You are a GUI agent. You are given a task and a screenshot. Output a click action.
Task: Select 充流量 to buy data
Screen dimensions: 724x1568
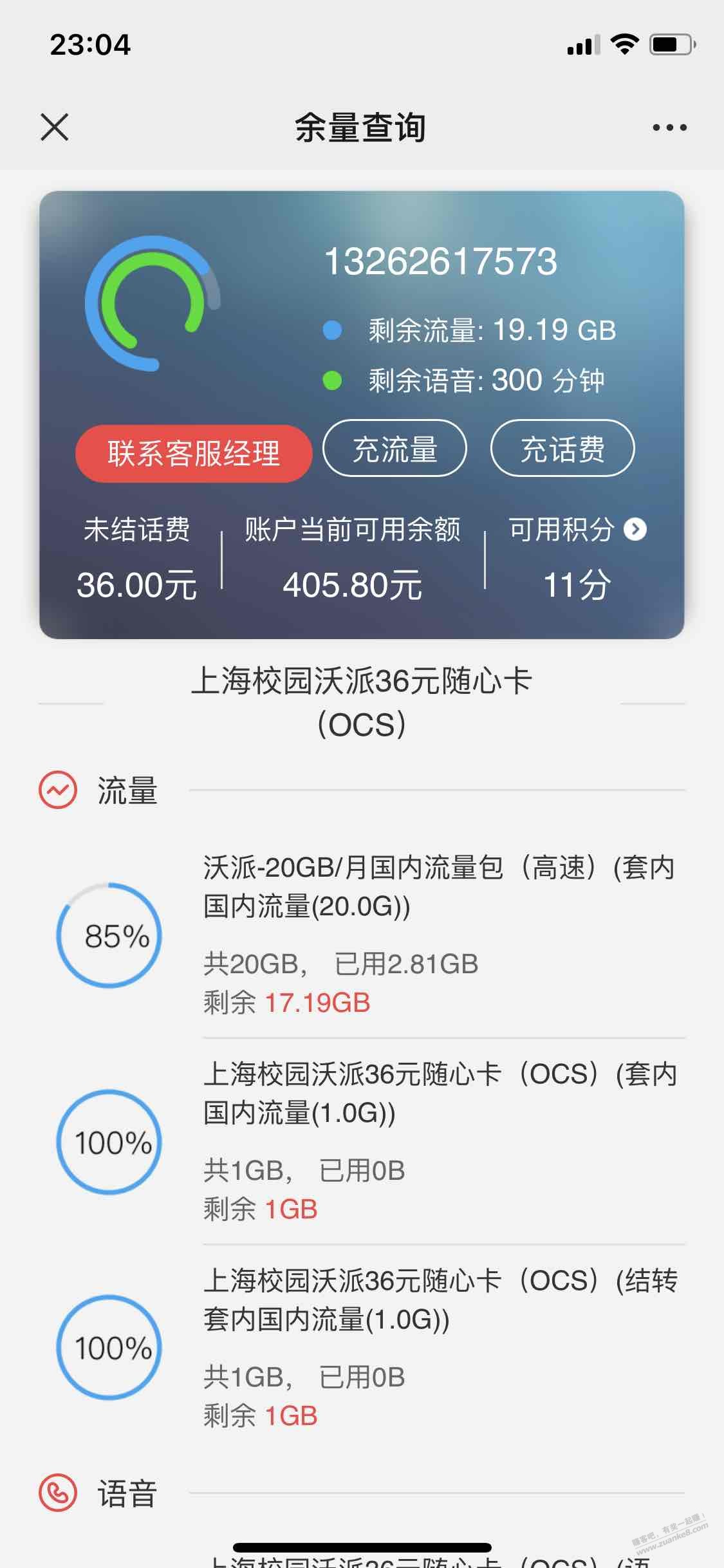(394, 449)
